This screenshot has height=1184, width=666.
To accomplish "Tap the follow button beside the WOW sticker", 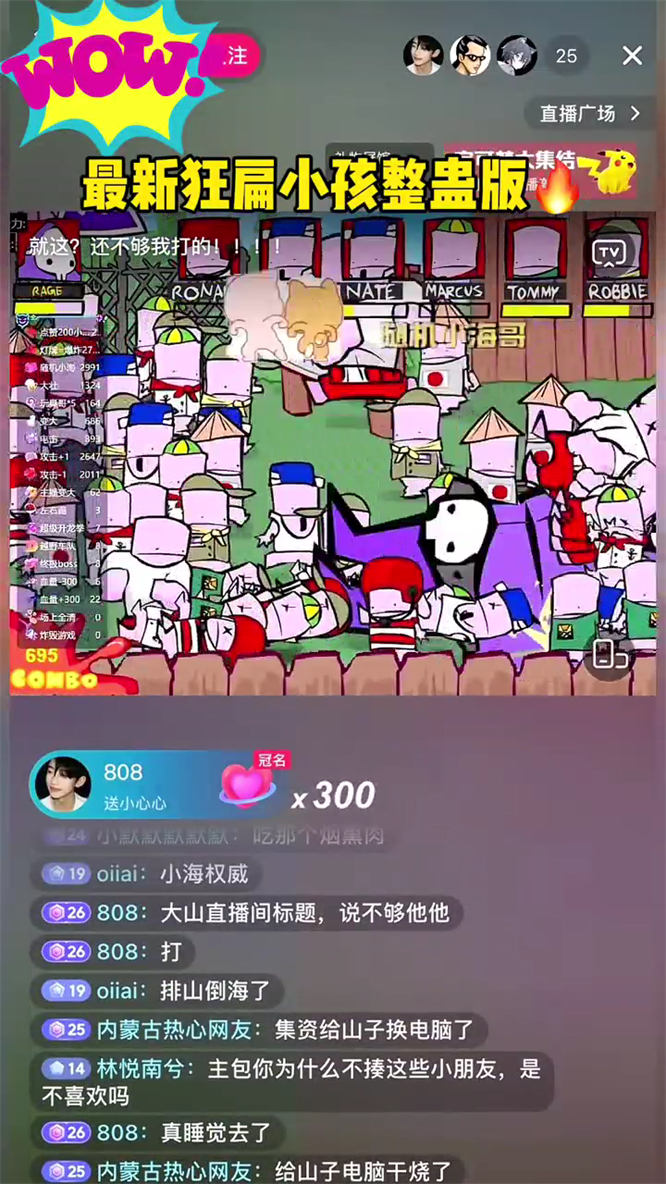I will tap(238, 57).
